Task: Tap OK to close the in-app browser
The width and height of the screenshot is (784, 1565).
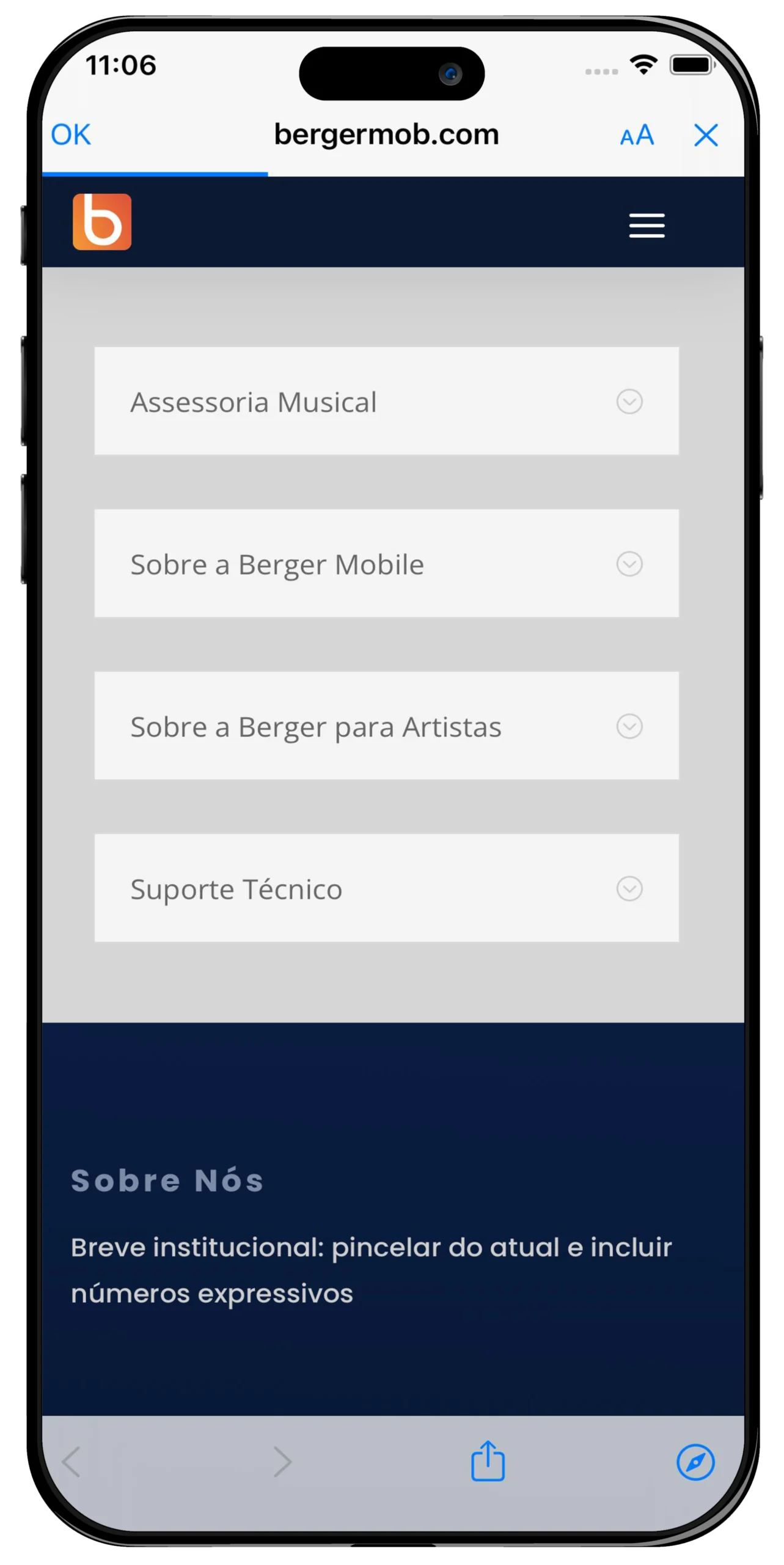Action: (x=71, y=134)
